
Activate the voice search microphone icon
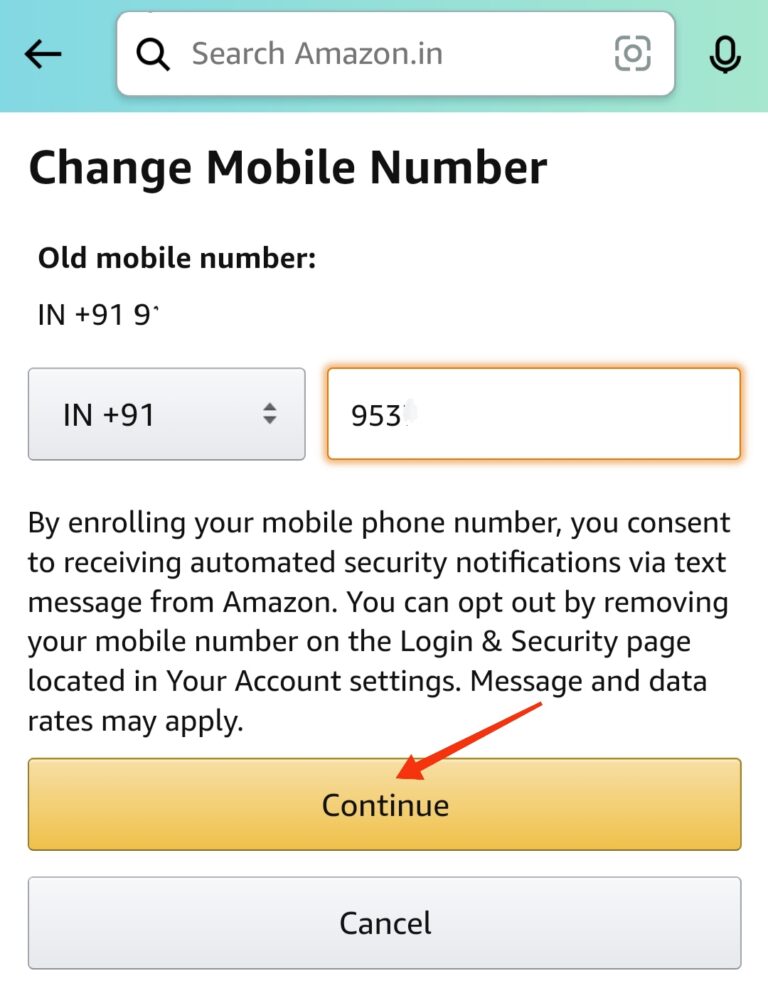(727, 54)
